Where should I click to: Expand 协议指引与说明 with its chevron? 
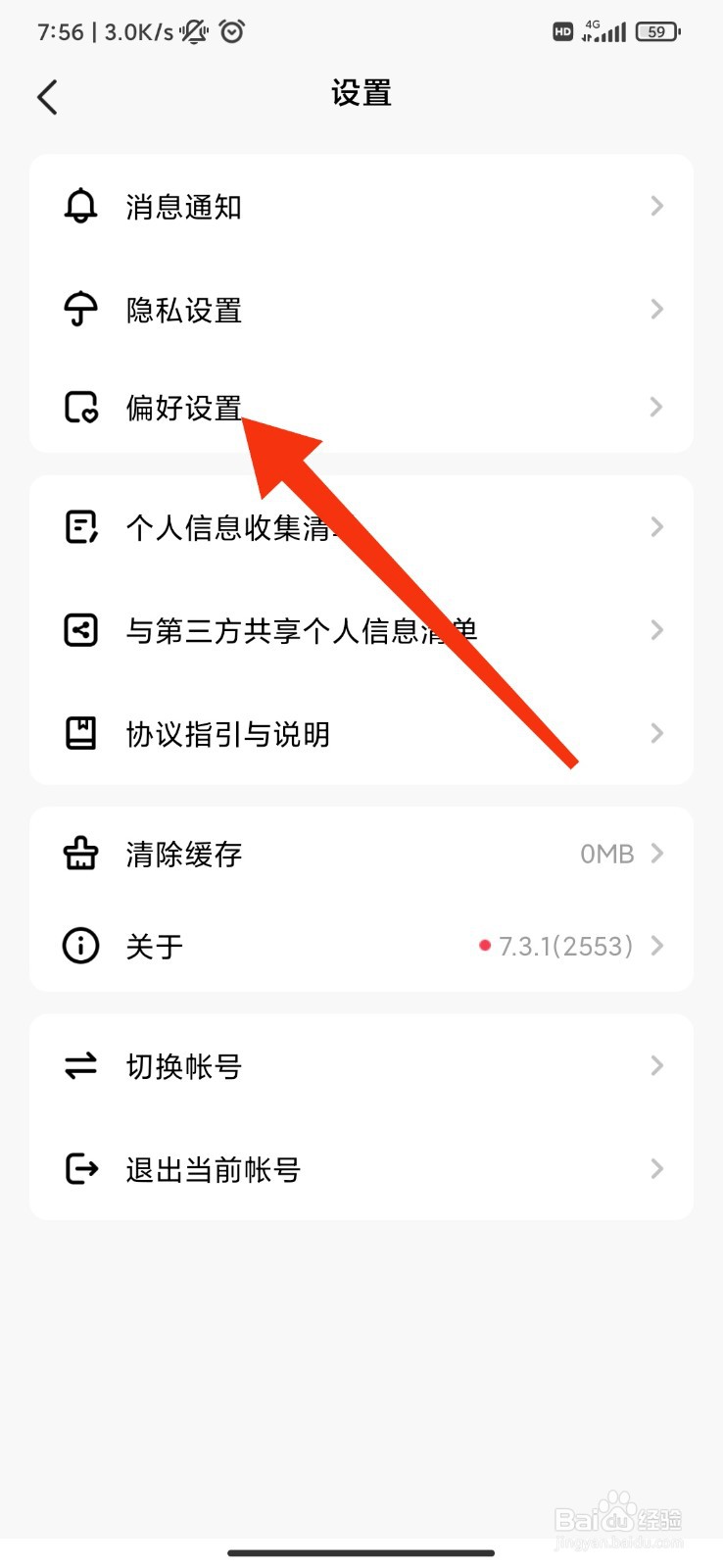point(655,733)
